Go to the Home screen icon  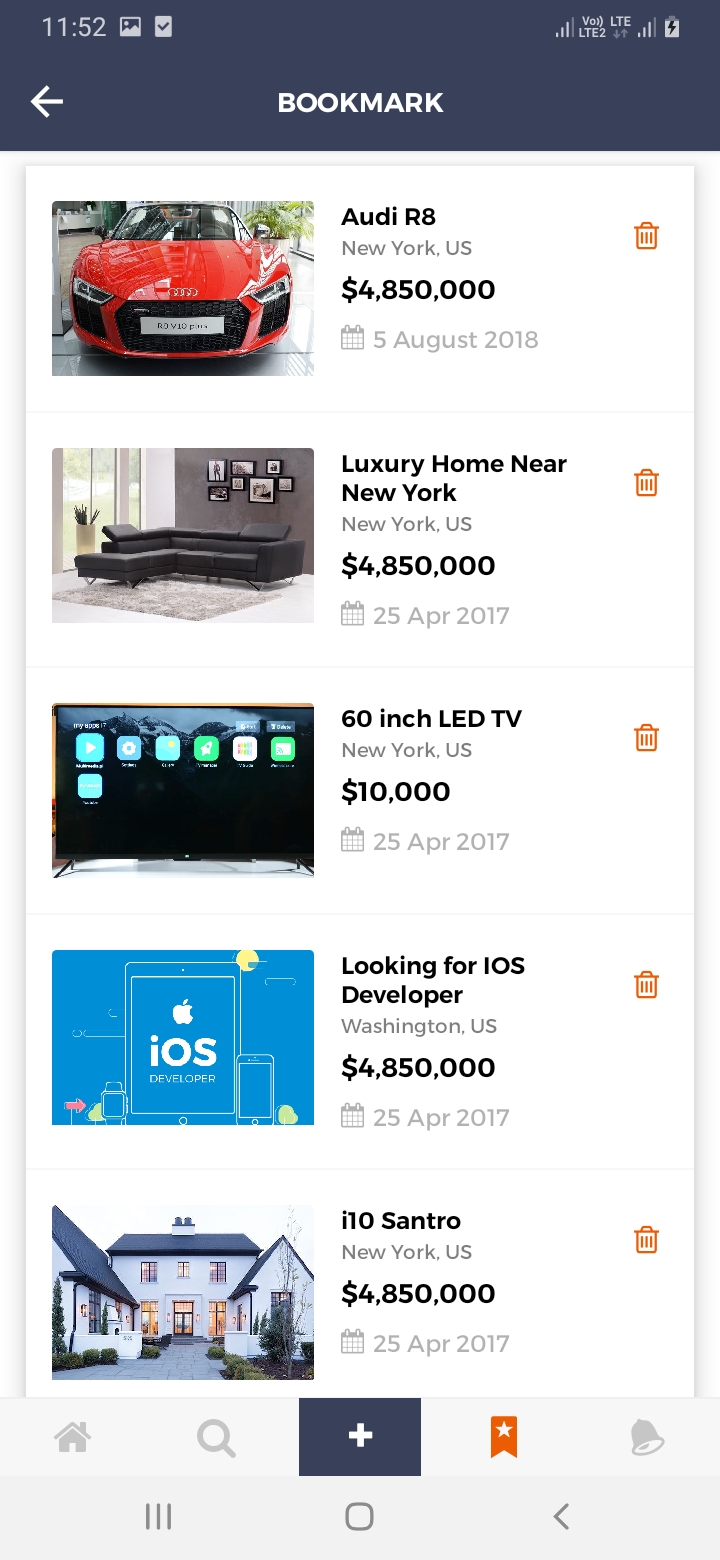click(73, 1437)
